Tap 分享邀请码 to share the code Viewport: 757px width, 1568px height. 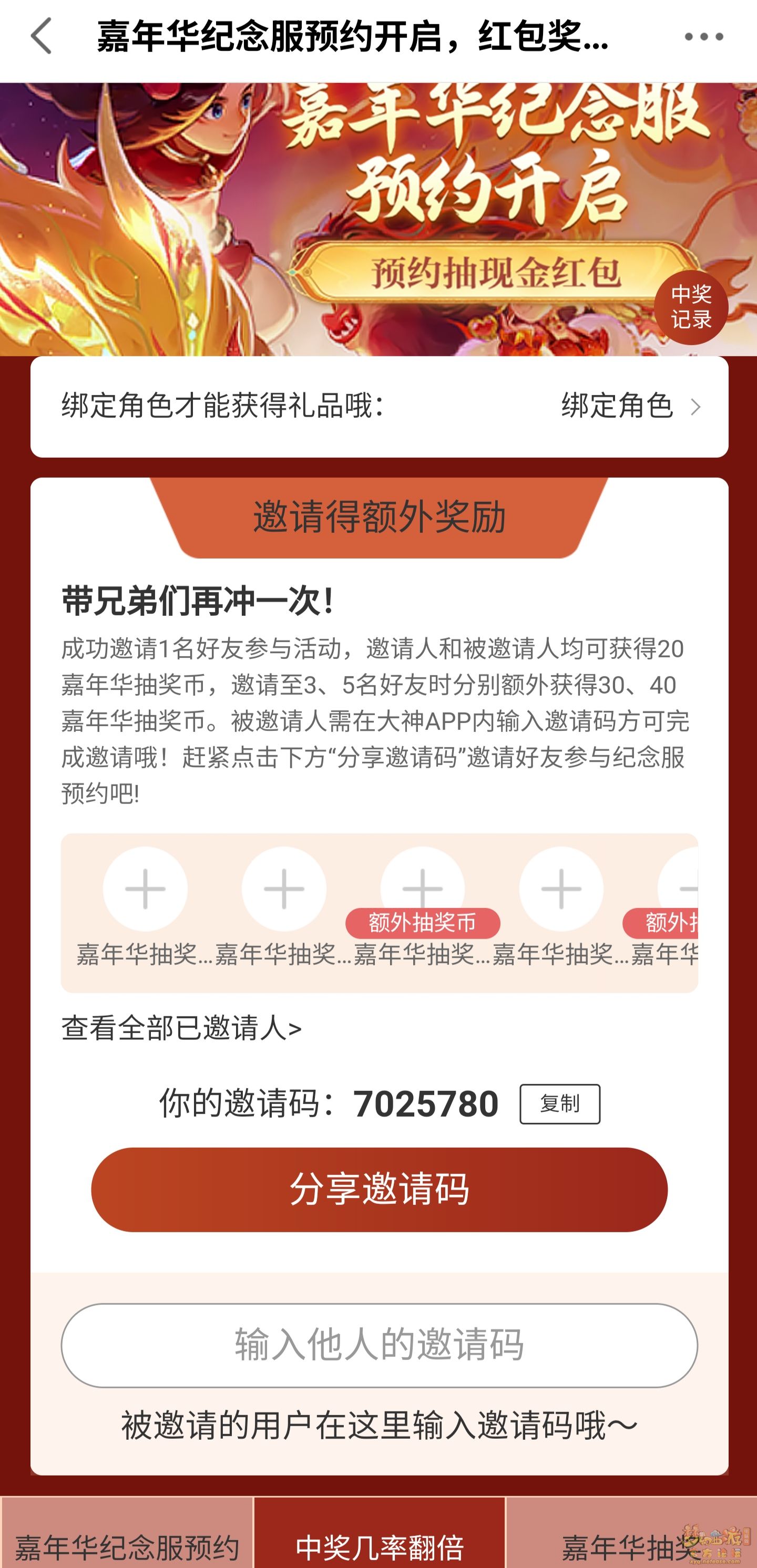tap(379, 1189)
